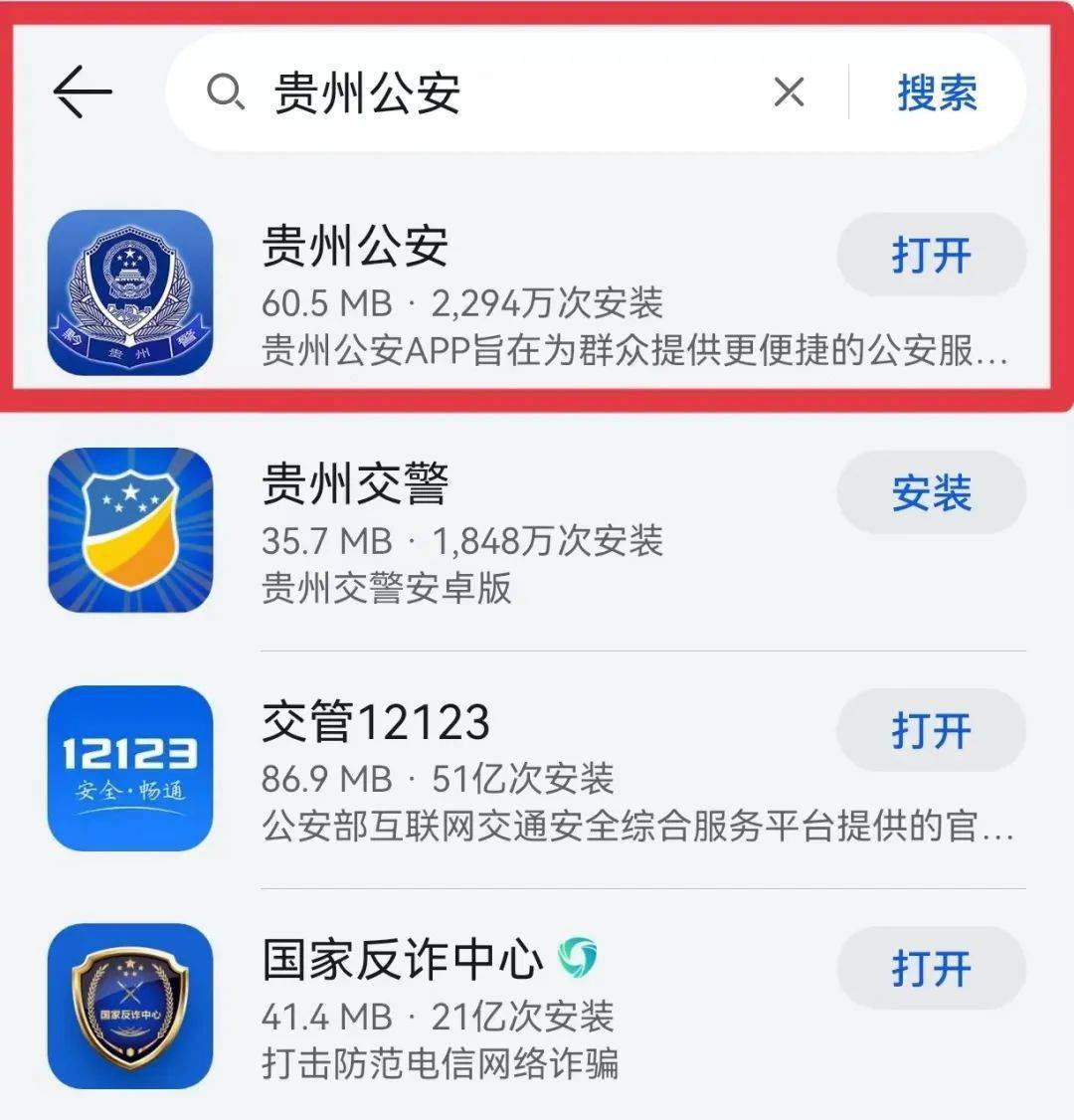Tap the 搜索 search action
Image resolution: width=1074 pixels, height=1120 pixels.
point(936,93)
